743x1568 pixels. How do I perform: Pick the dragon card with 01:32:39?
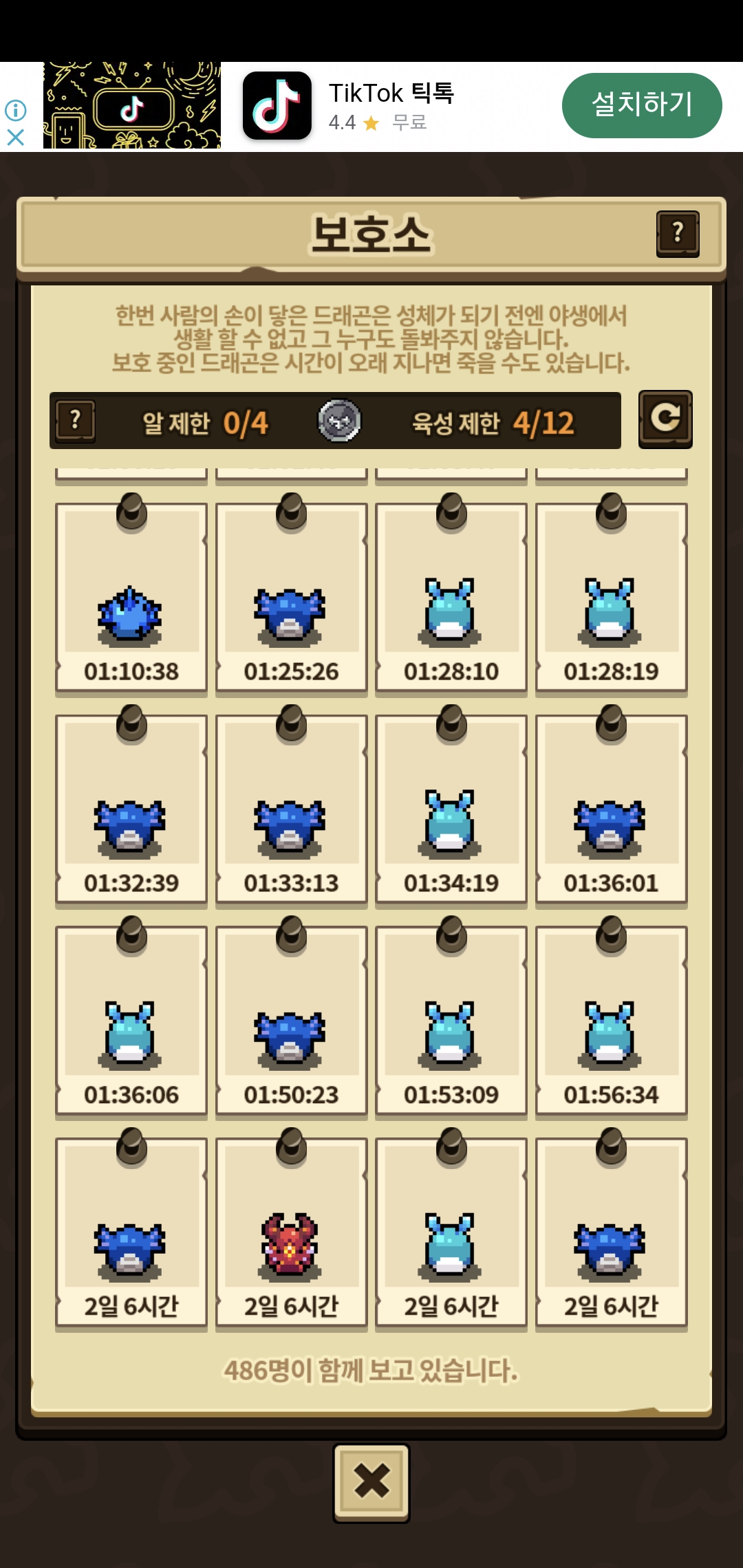[131, 810]
